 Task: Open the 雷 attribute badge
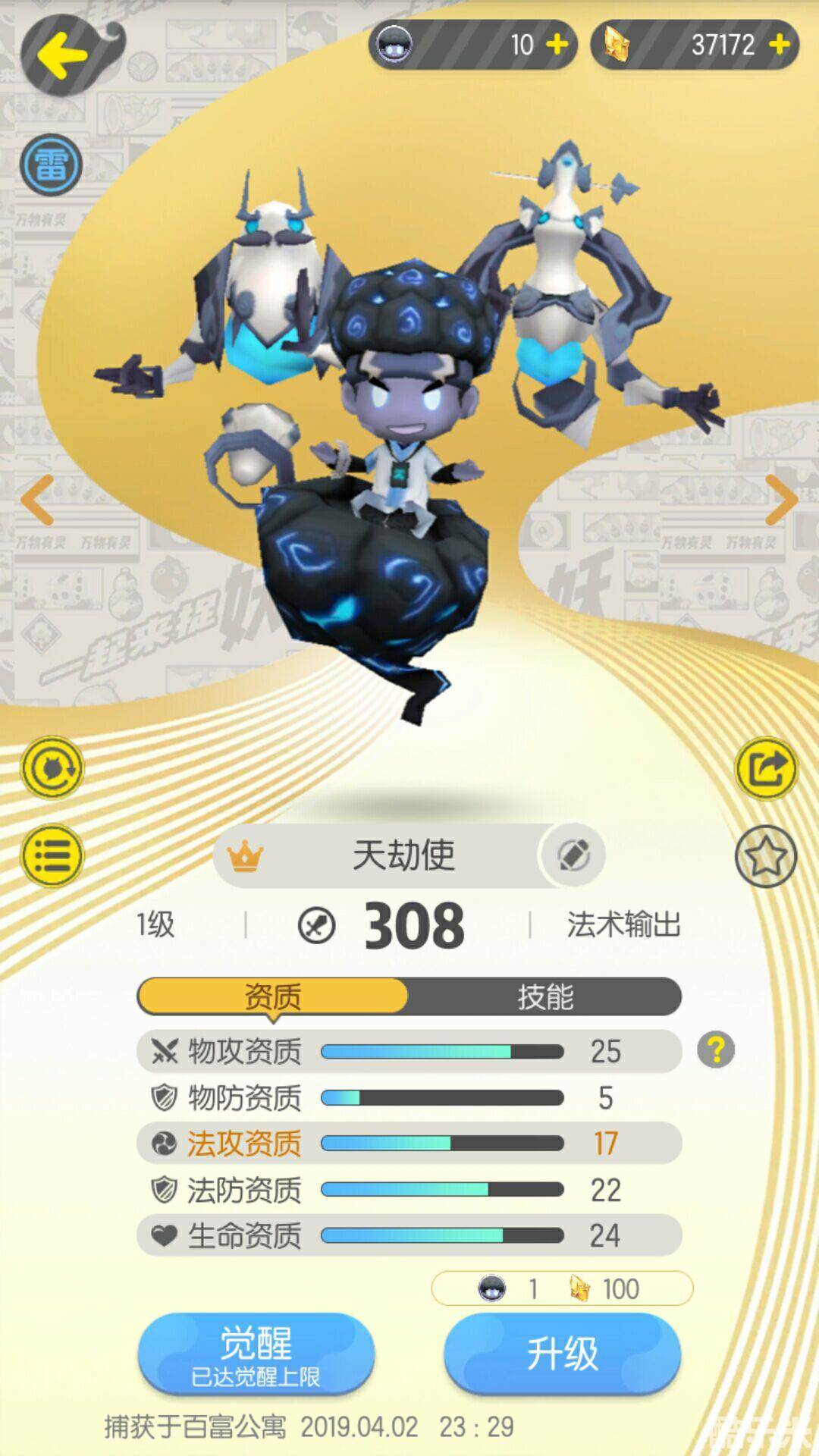pos(51,165)
